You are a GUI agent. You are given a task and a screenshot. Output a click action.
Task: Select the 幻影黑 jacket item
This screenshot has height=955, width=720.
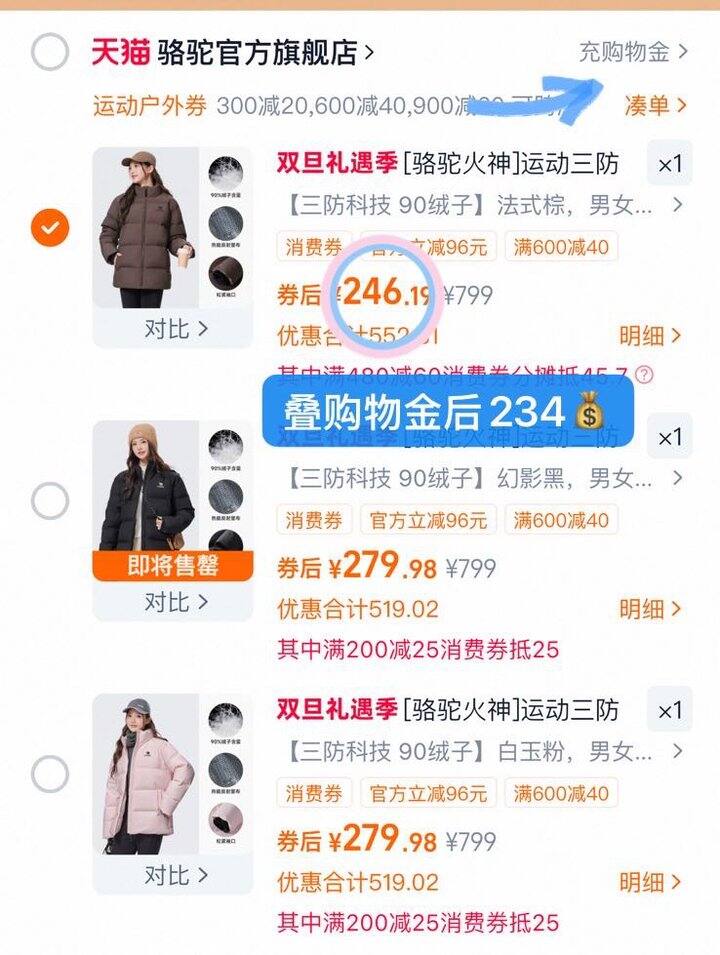coord(49,500)
